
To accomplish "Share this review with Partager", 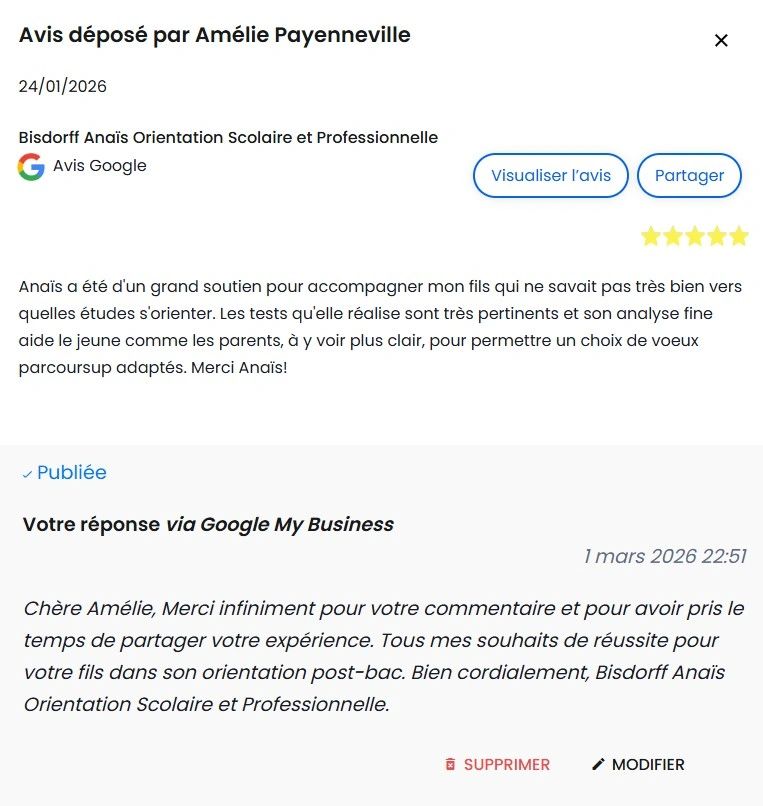I will pyautogui.click(x=689, y=175).
